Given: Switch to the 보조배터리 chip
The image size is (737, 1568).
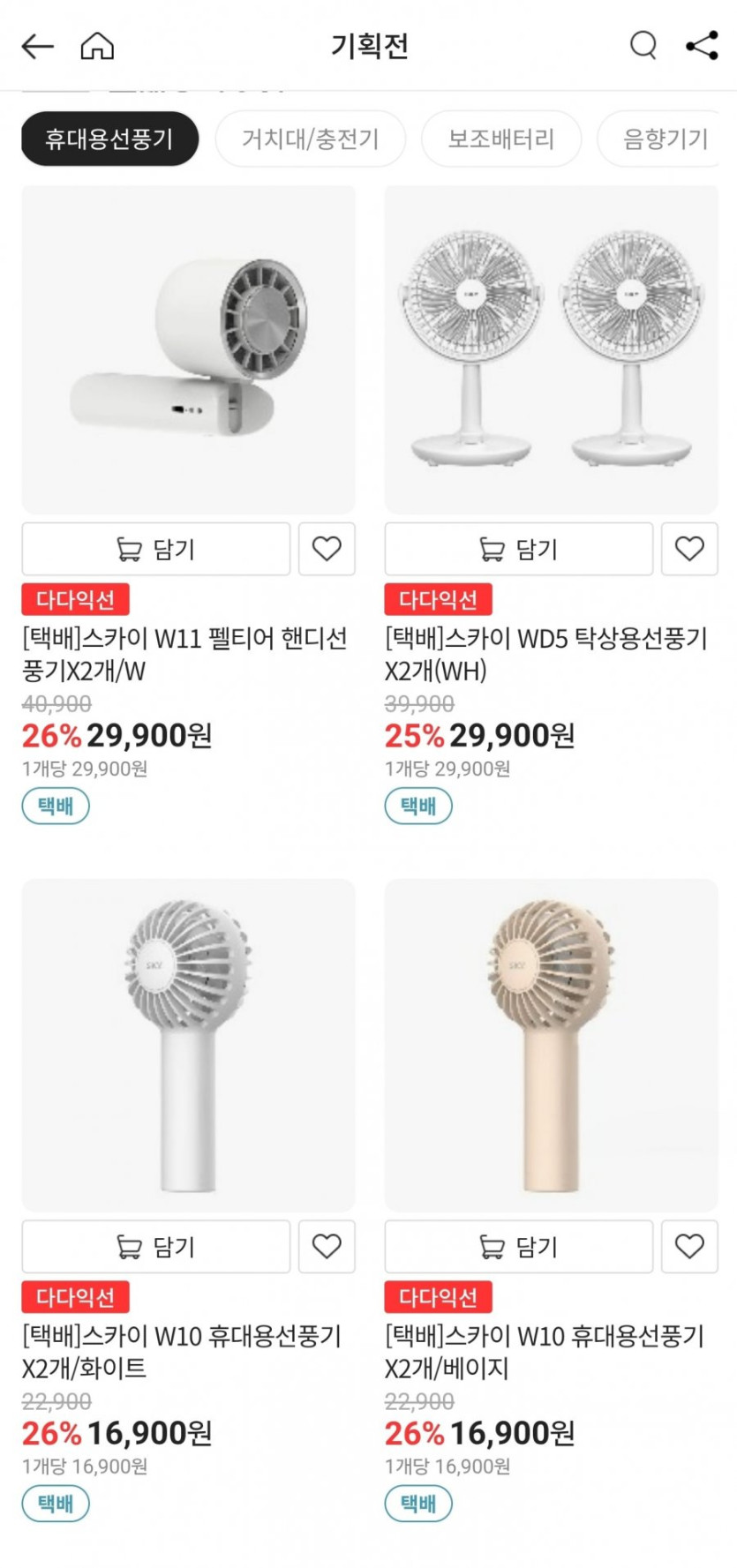Looking at the screenshot, I should (500, 139).
